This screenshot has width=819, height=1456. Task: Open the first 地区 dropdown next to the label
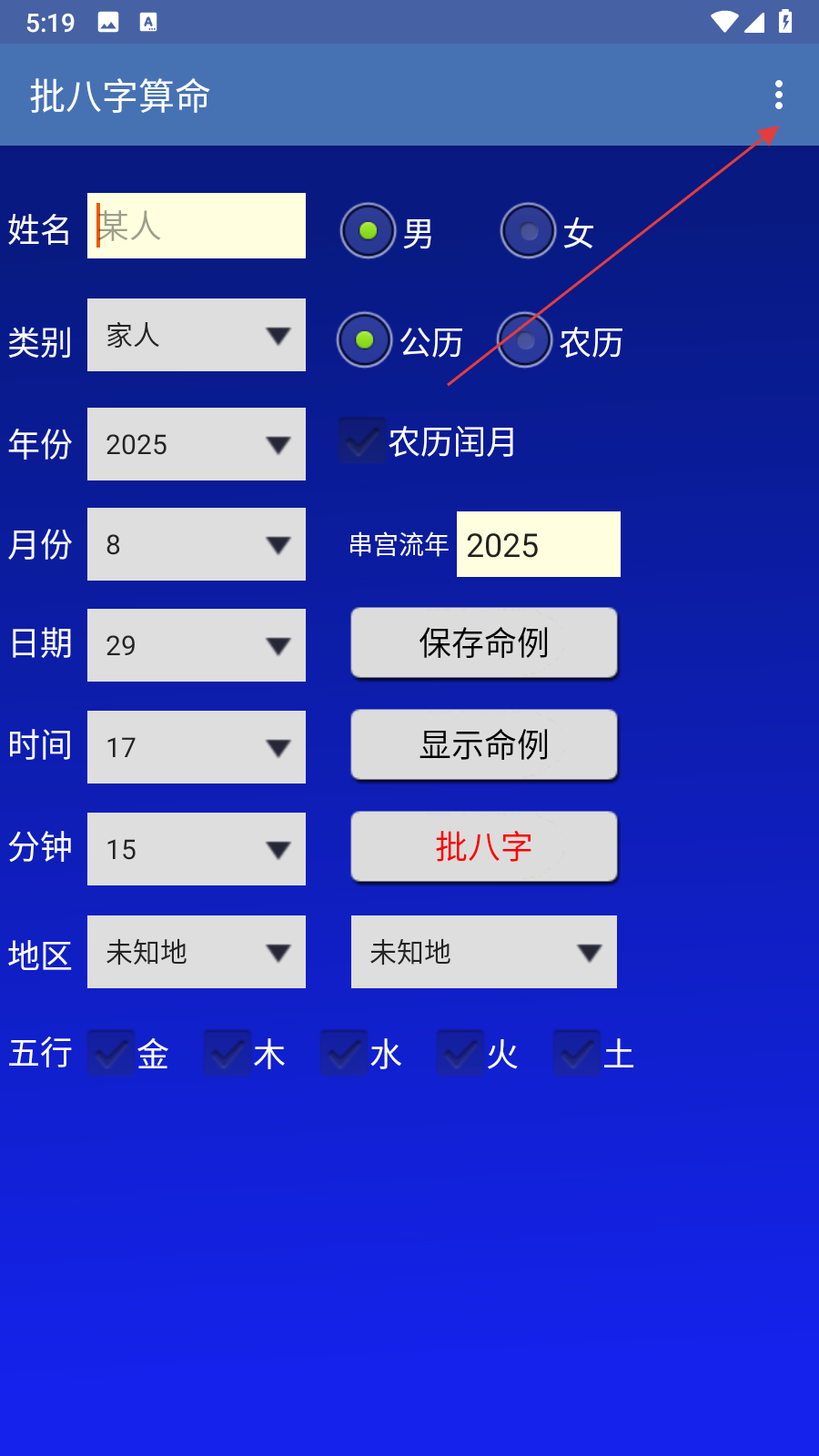click(x=197, y=952)
